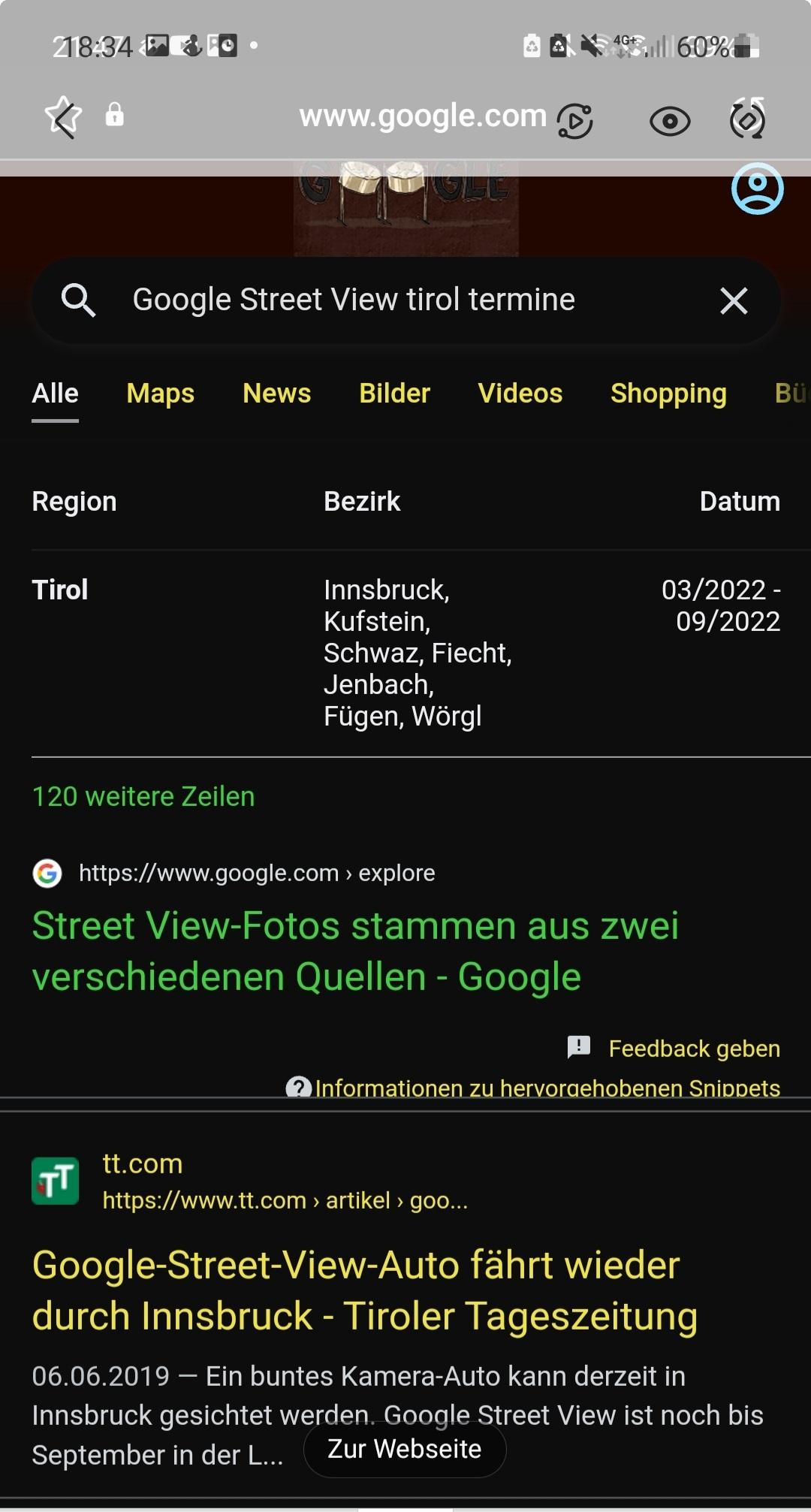The height and width of the screenshot is (1512, 811).
Task: Clear the search query with the X
Action: (733, 300)
